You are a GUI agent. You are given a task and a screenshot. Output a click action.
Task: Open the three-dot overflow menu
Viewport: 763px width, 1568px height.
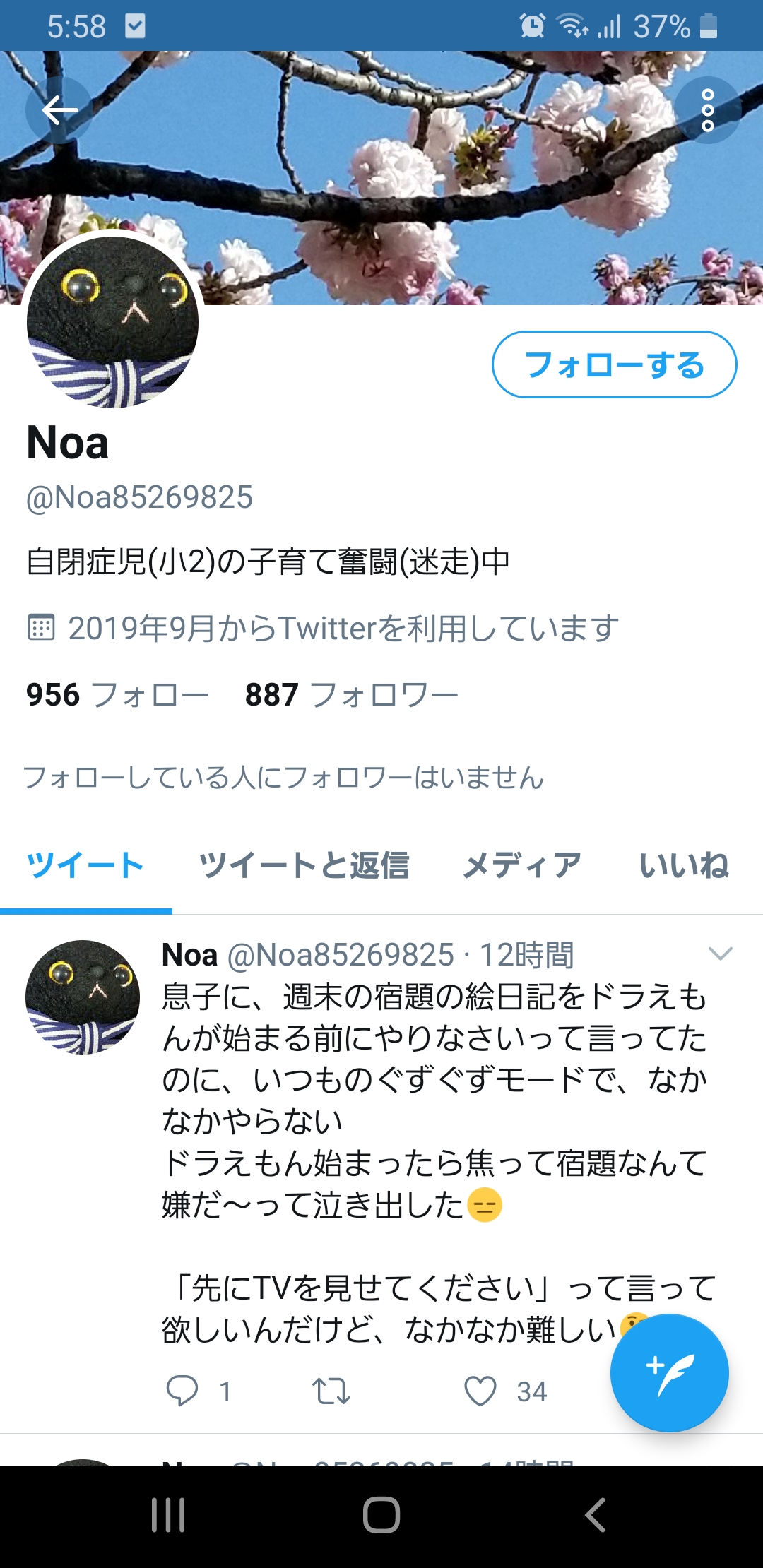click(x=708, y=110)
